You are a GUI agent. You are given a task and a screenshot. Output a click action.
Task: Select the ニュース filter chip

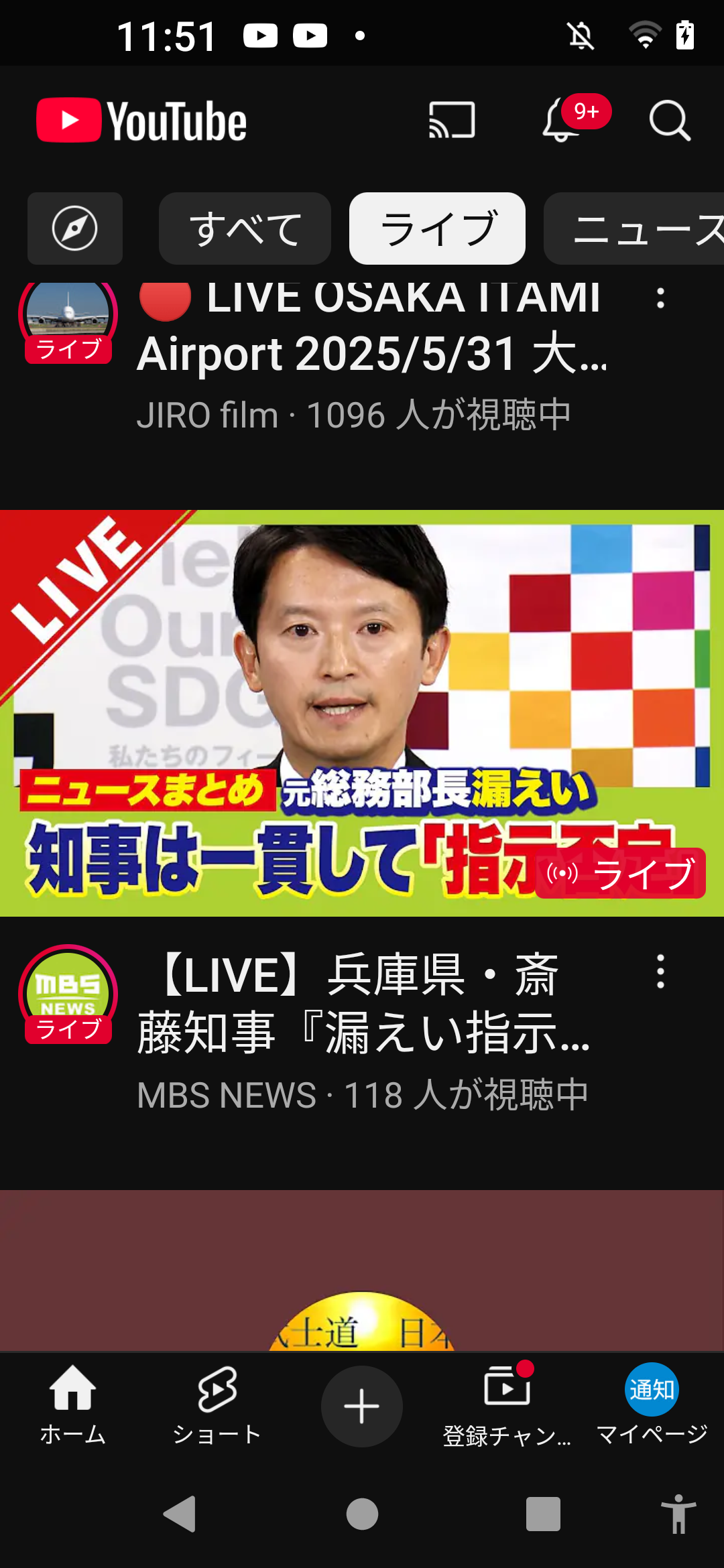pos(634,228)
